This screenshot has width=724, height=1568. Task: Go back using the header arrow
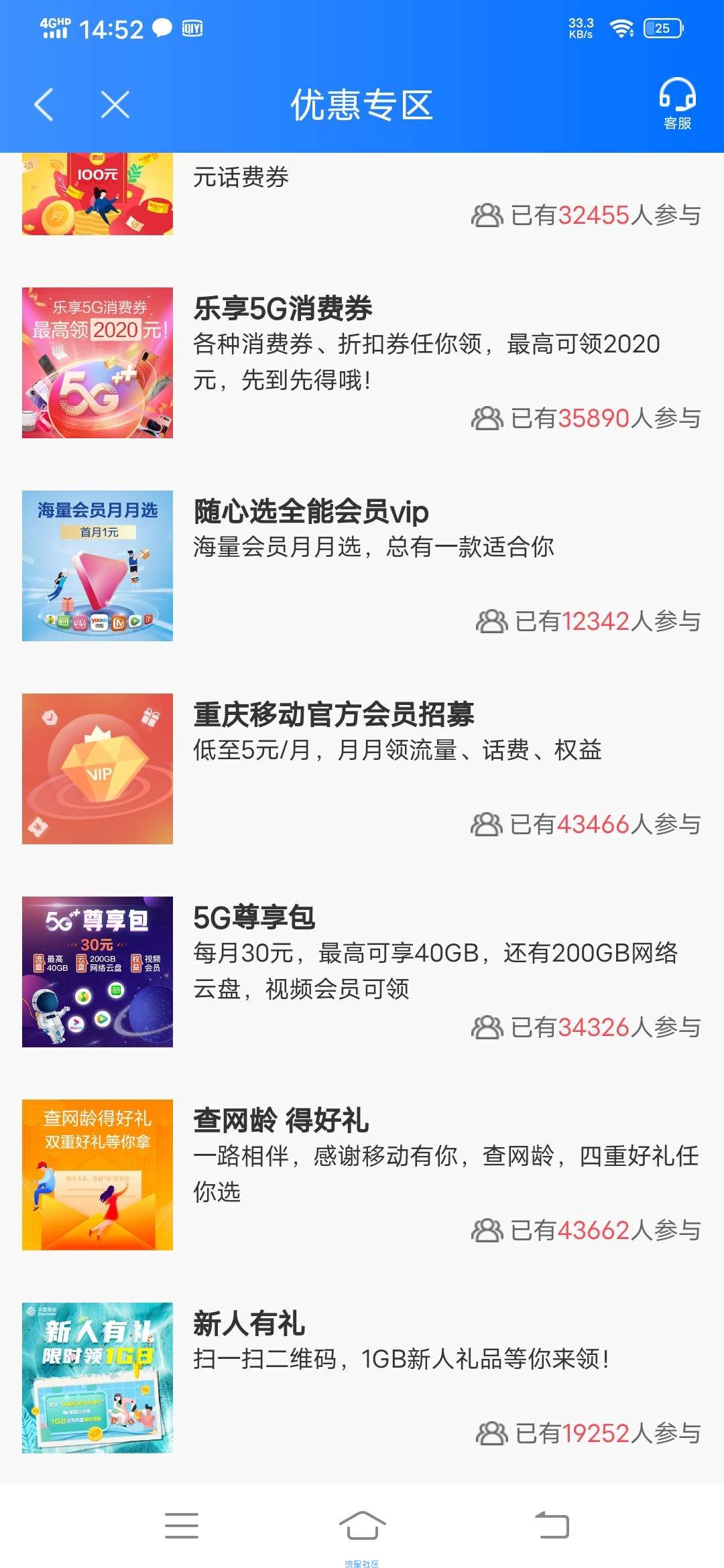pos(44,105)
